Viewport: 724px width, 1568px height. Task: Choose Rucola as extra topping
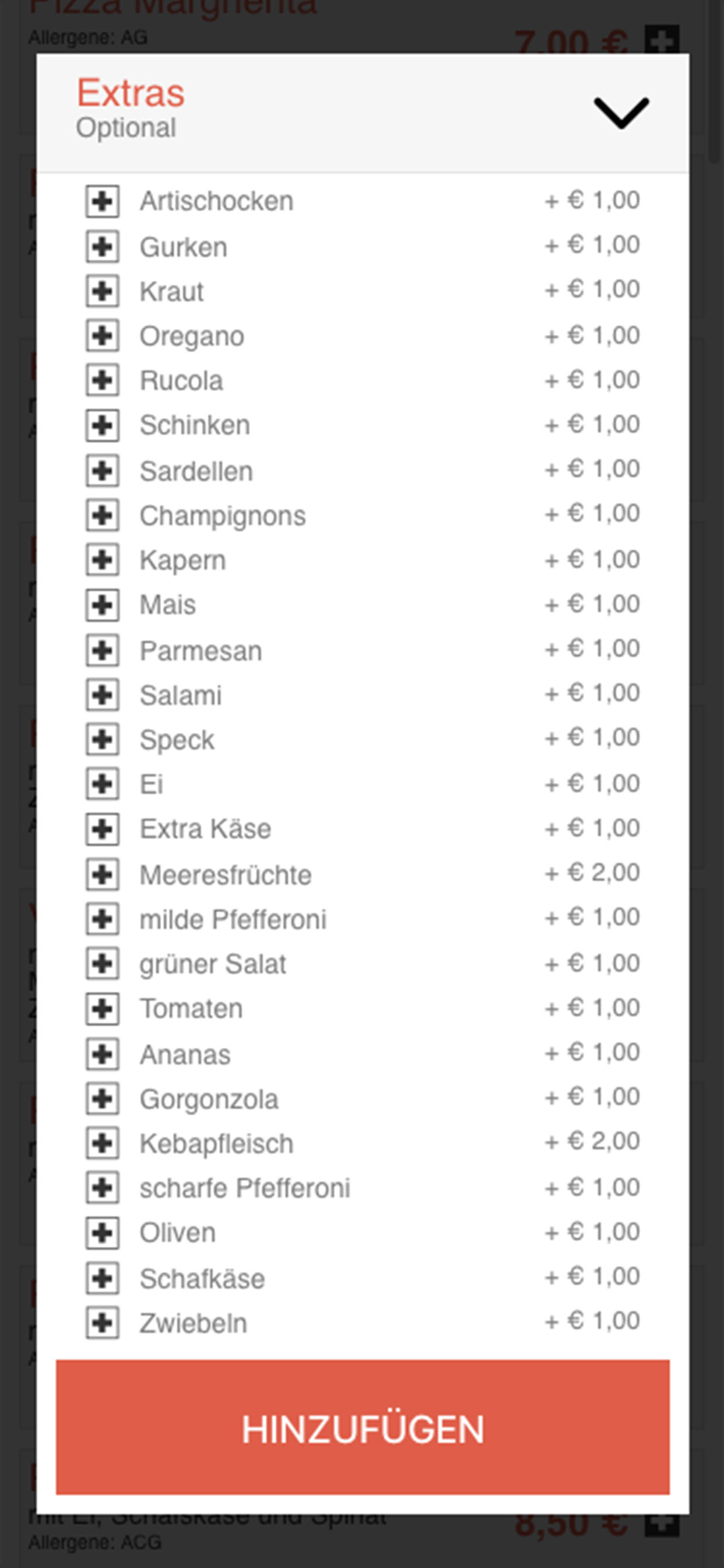pos(102,380)
